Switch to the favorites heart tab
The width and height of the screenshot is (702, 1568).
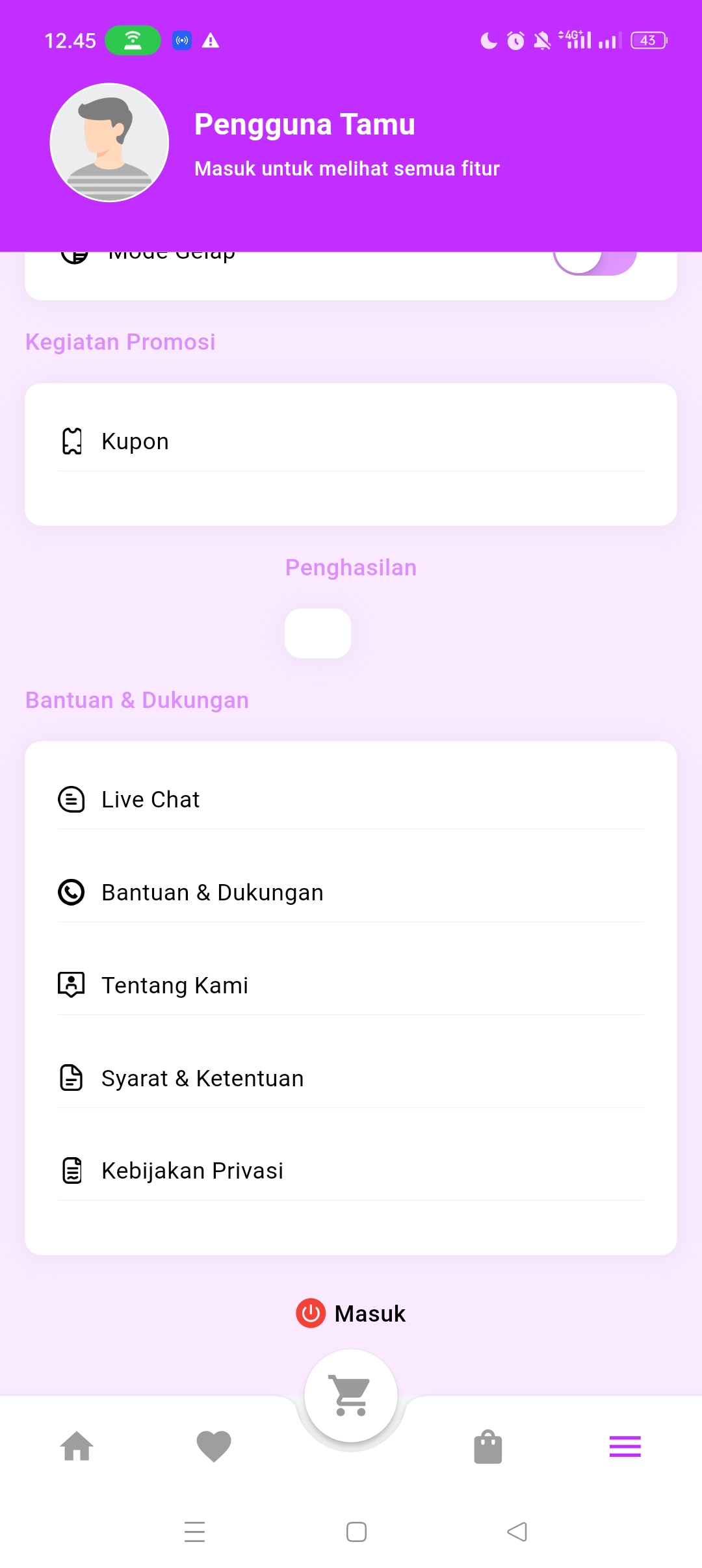pyautogui.click(x=214, y=1446)
